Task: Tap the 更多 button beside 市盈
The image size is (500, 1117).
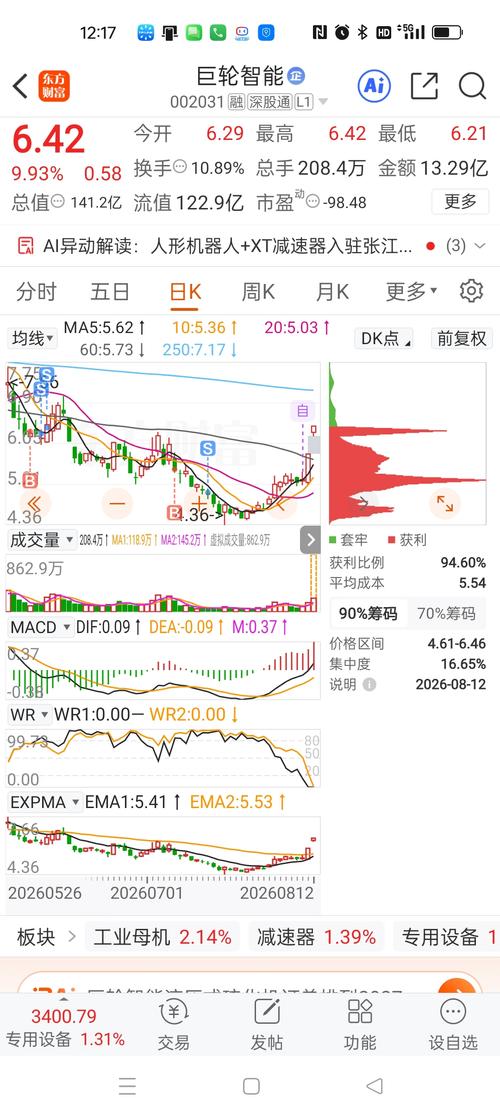Action: point(460,202)
